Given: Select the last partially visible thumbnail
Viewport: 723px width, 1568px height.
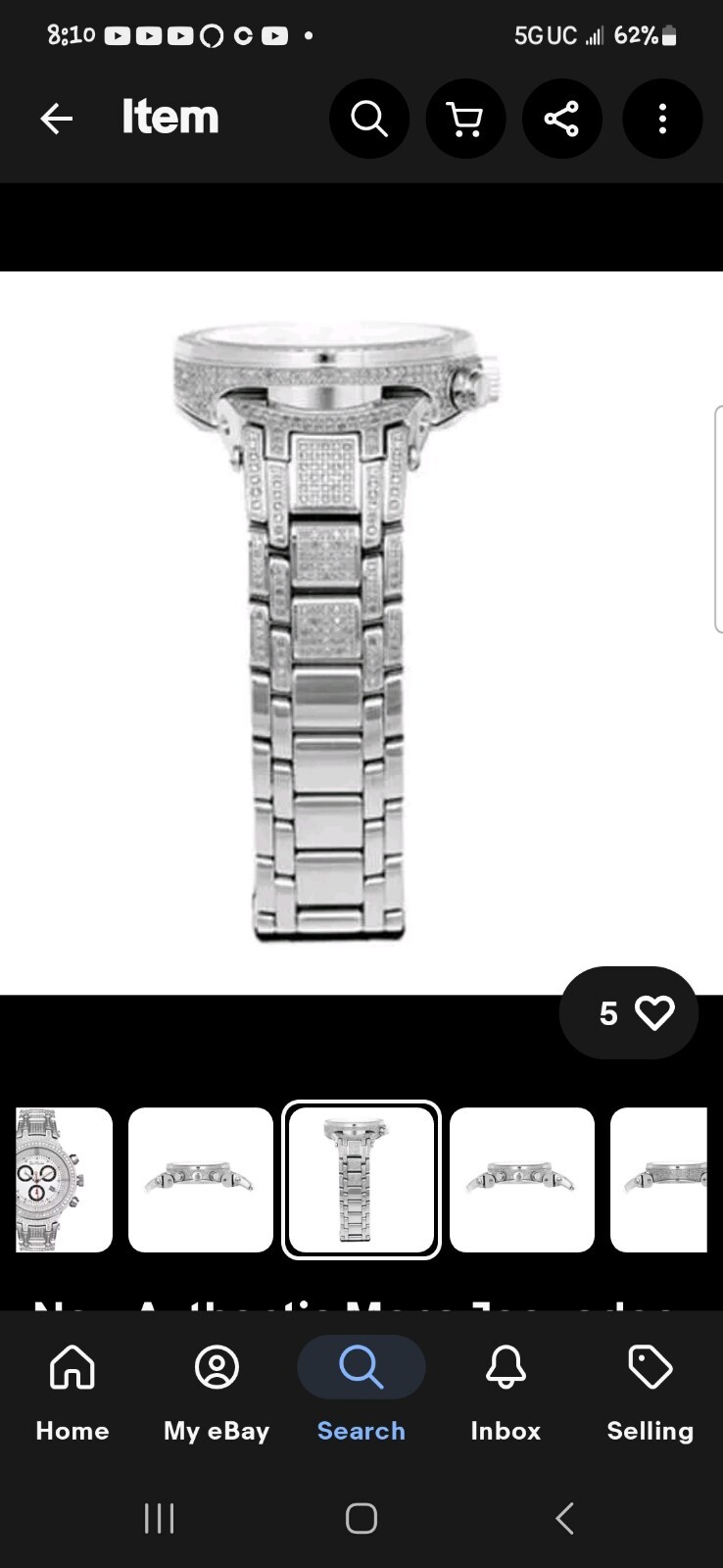Looking at the screenshot, I should click(658, 1180).
